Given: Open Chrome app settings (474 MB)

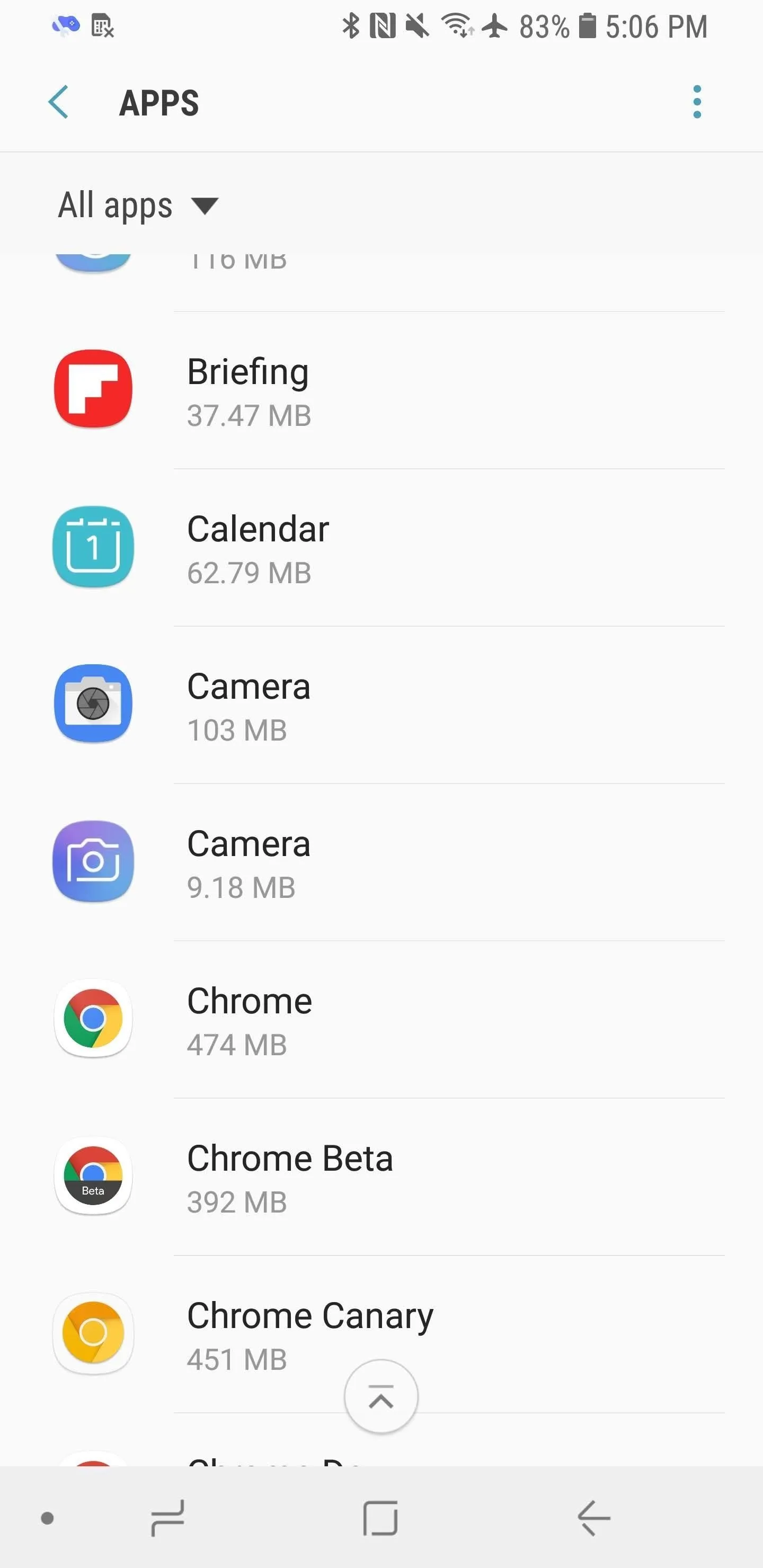Looking at the screenshot, I should tap(381, 1019).
